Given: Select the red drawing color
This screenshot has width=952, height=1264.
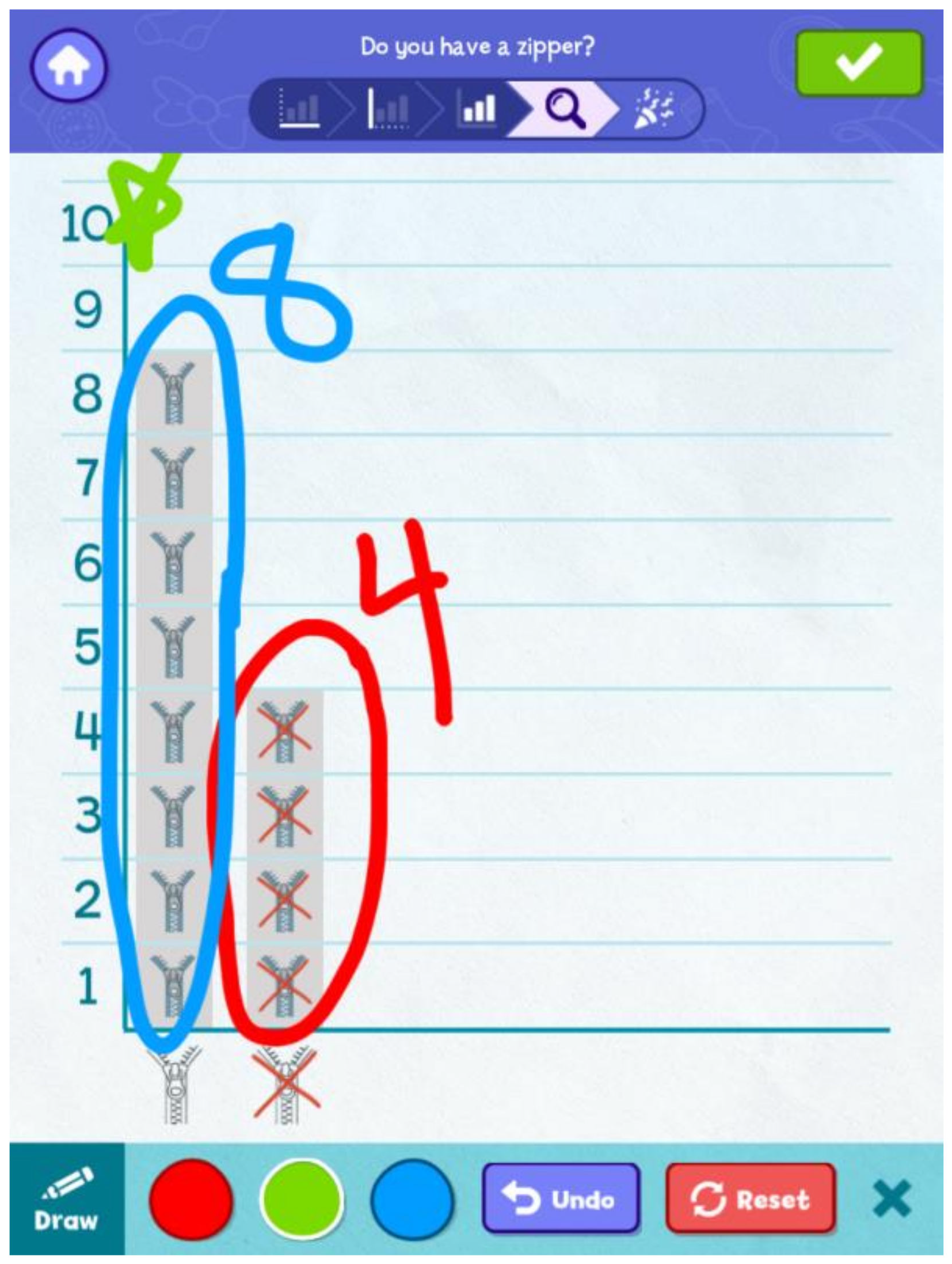Looking at the screenshot, I should (x=191, y=1200).
